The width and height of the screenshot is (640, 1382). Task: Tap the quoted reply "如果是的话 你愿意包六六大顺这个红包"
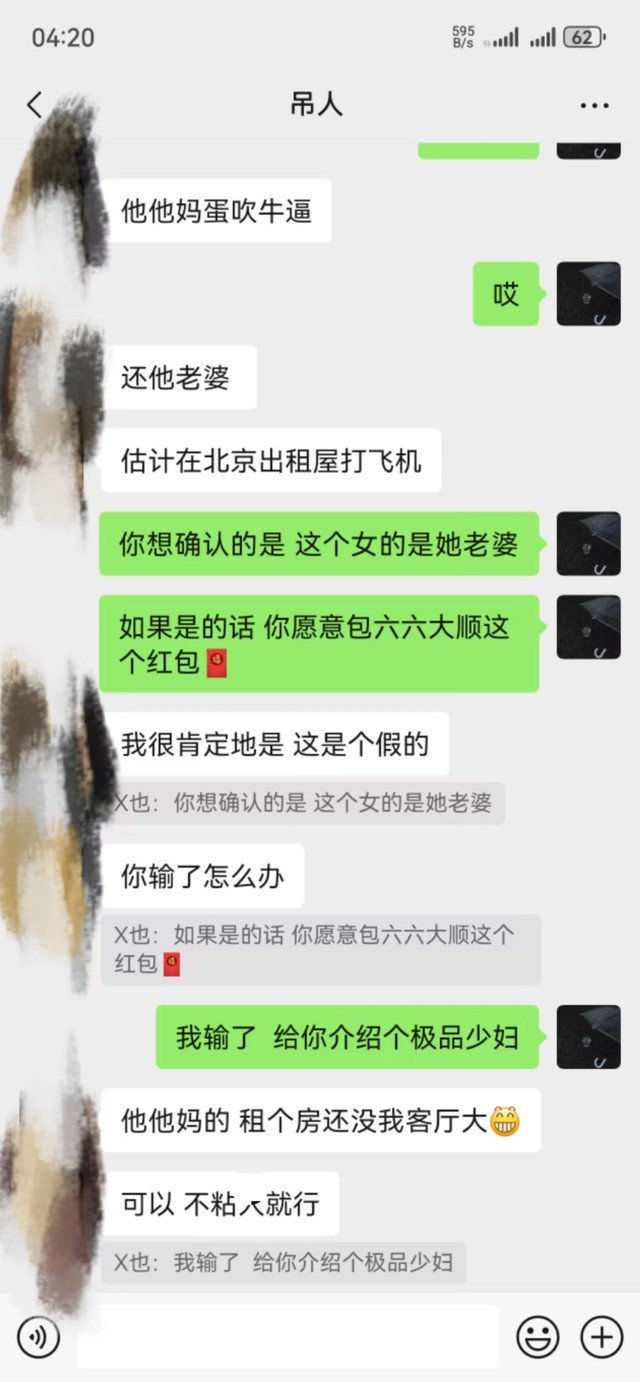point(320,949)
